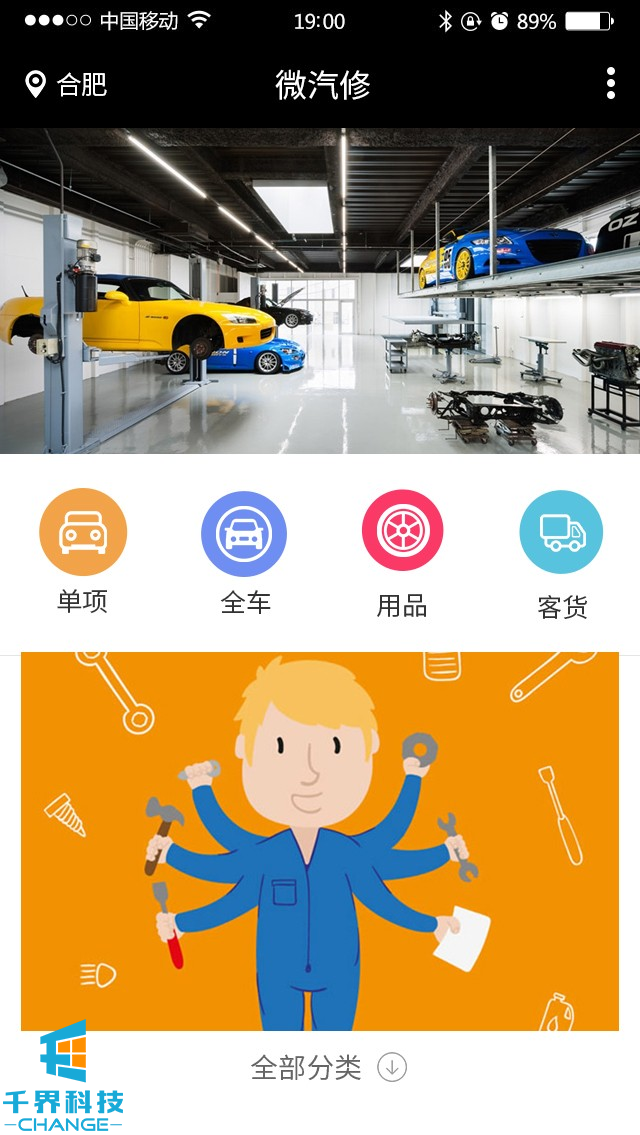Open the city selector showing 合肥
The image size is (640, 1135).
[66, 85]
